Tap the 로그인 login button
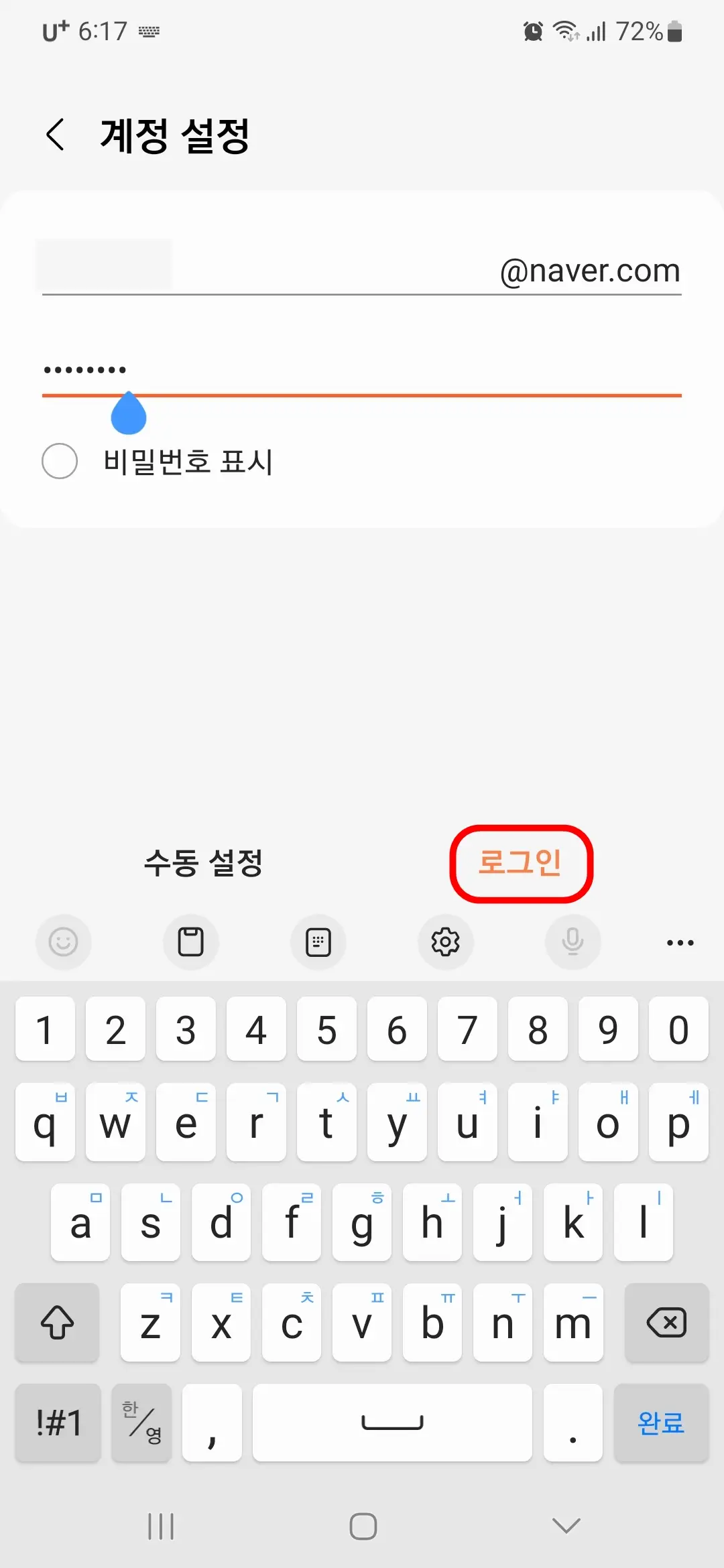724x1568 pixels. 521,864
